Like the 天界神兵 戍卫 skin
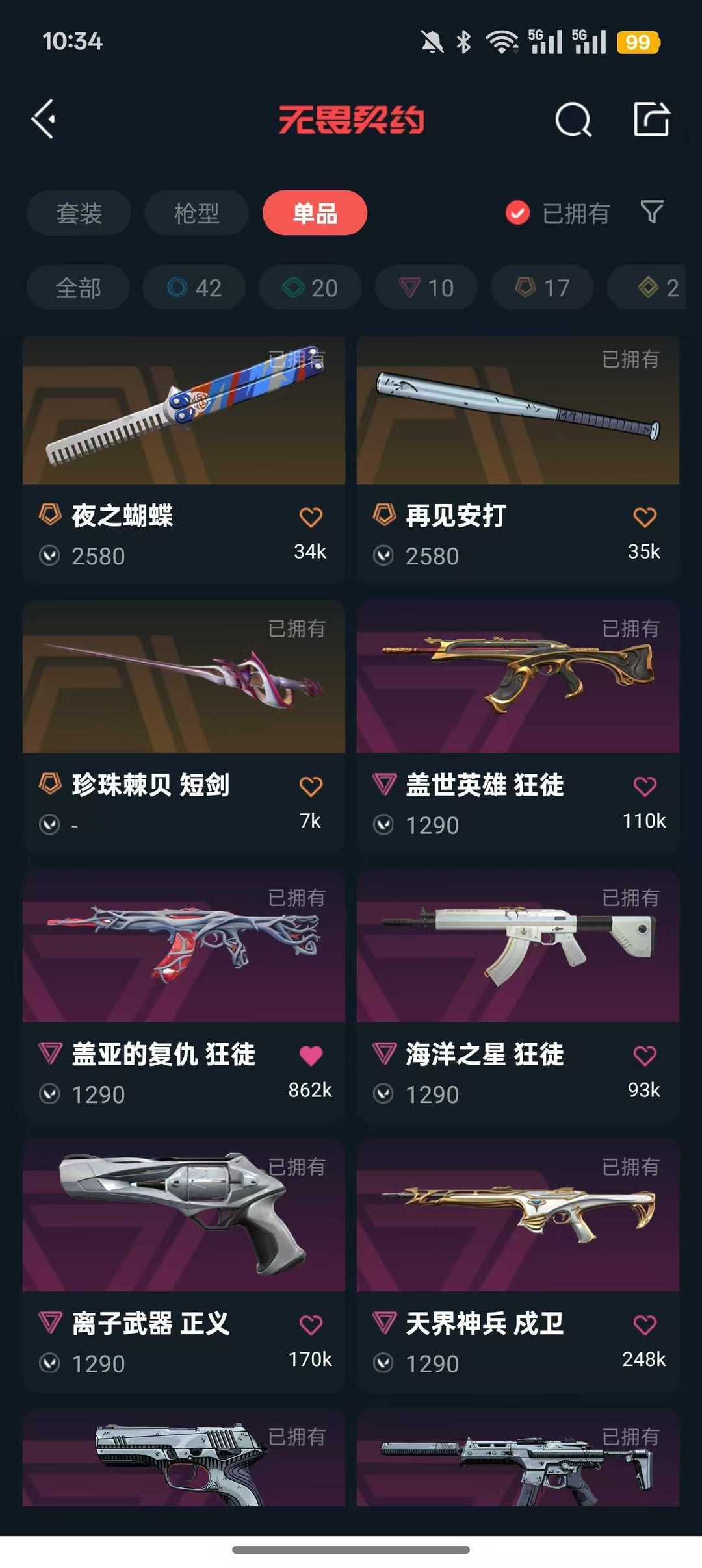This screenshot has width=702, height=1568. (645, 1324)
